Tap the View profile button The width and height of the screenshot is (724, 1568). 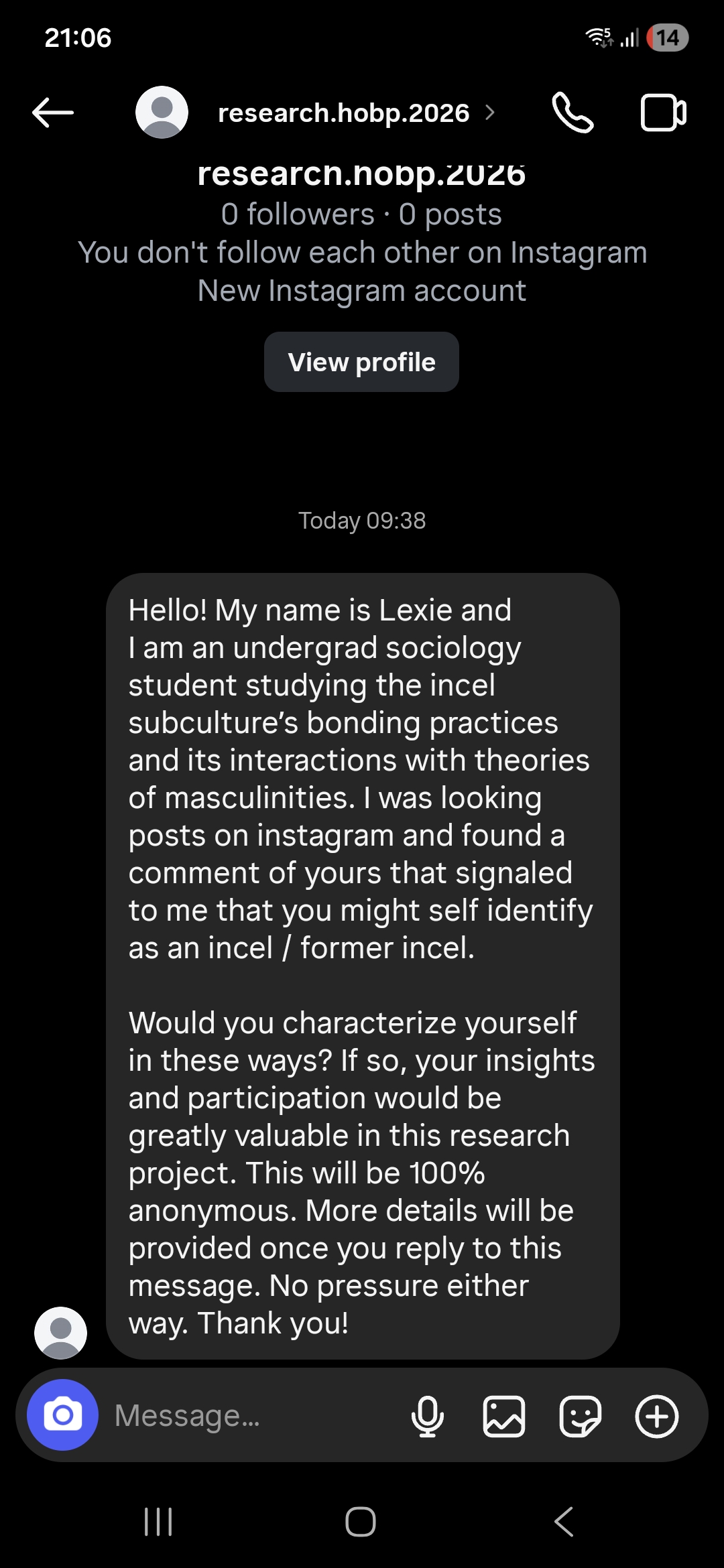coord(361,362)
